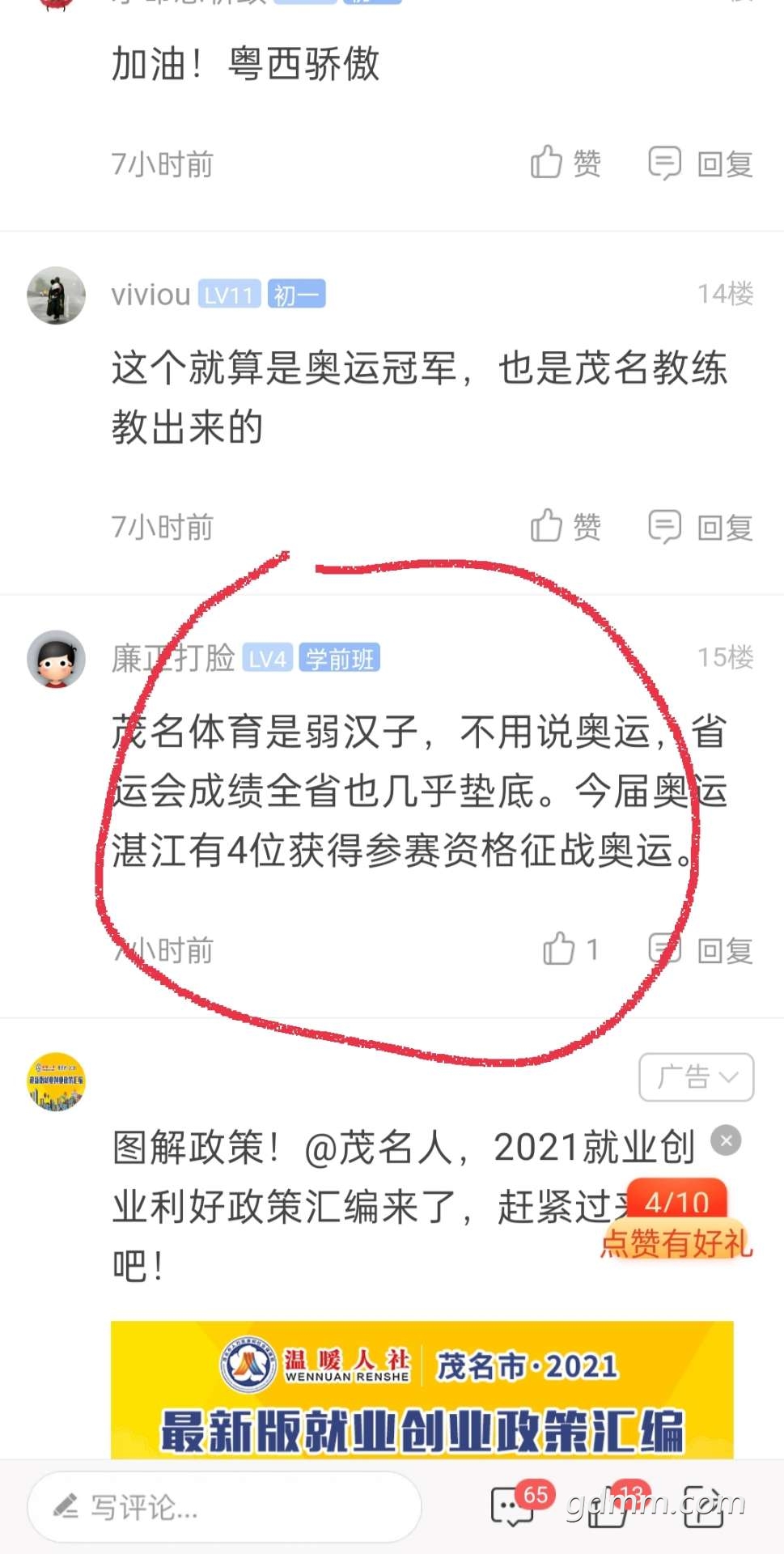Image resolution: width=784 pixels, height=1554 pixels.
Task: Share this post via the share icon
Action: pyautogui.click(x=703, y=1506)
